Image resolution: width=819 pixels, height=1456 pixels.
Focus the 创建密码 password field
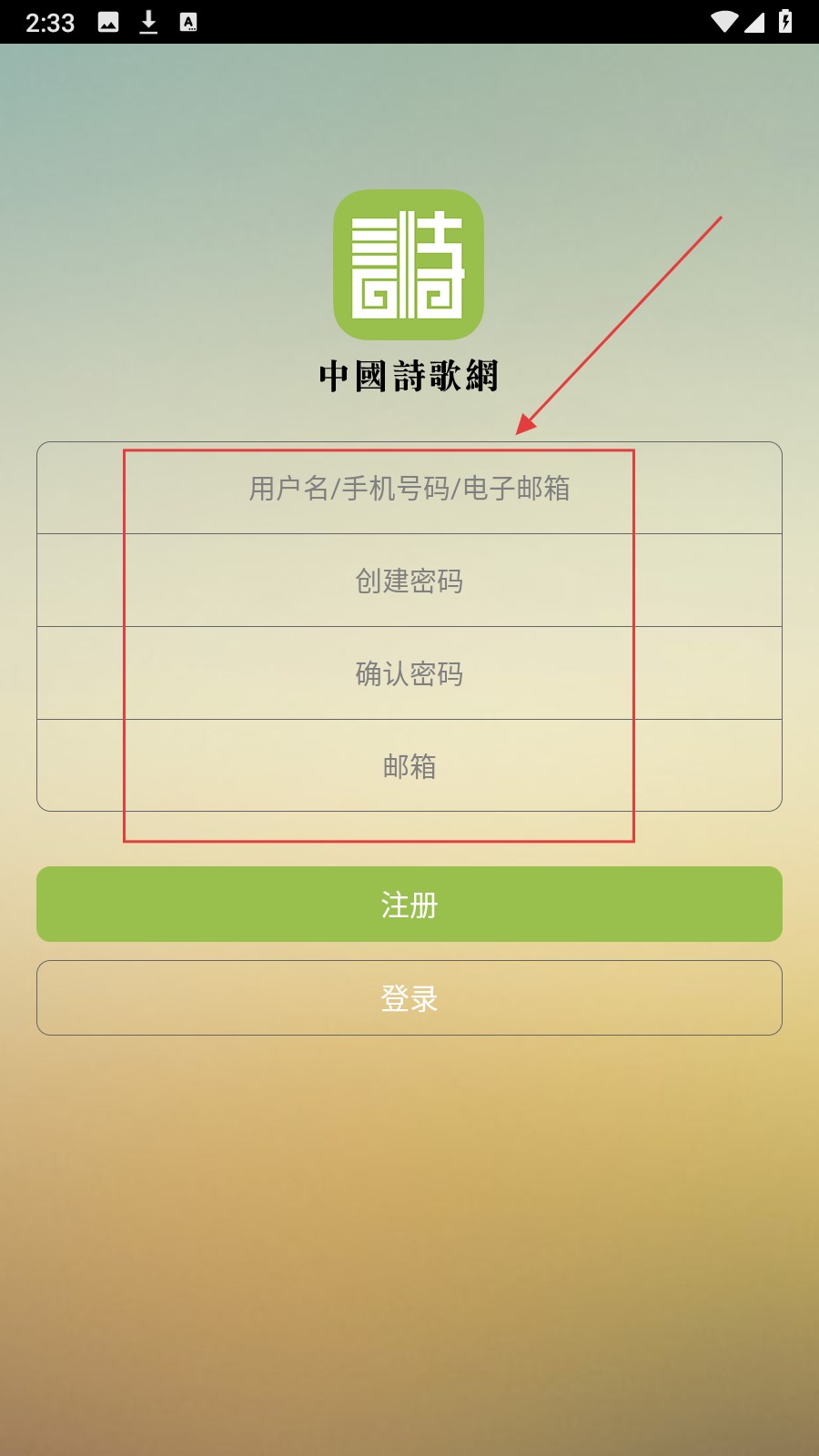(x=409, y=581)
